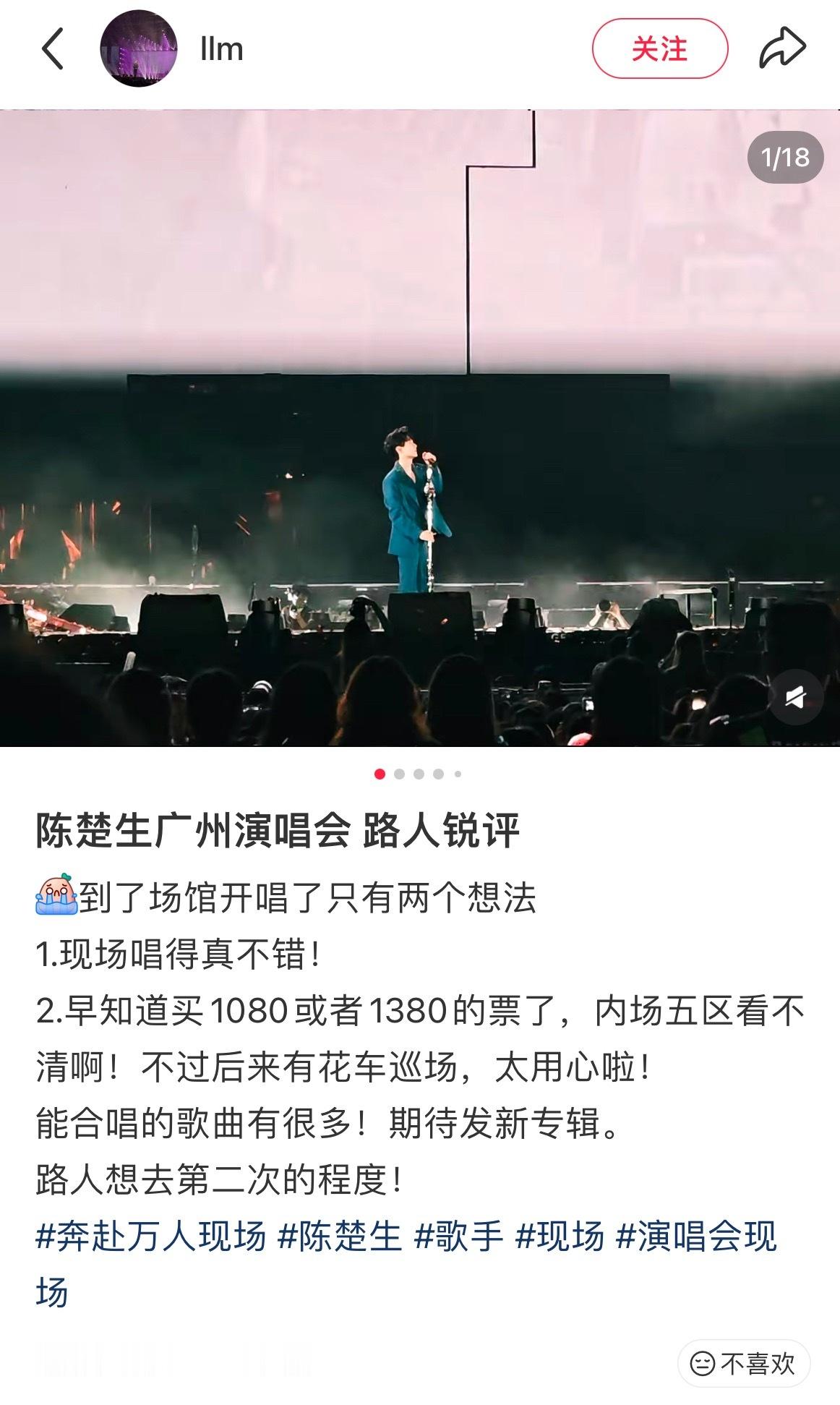Share this post
Image resolution: width=840 pixels, height=1405 pixels.
coord(783,49)
